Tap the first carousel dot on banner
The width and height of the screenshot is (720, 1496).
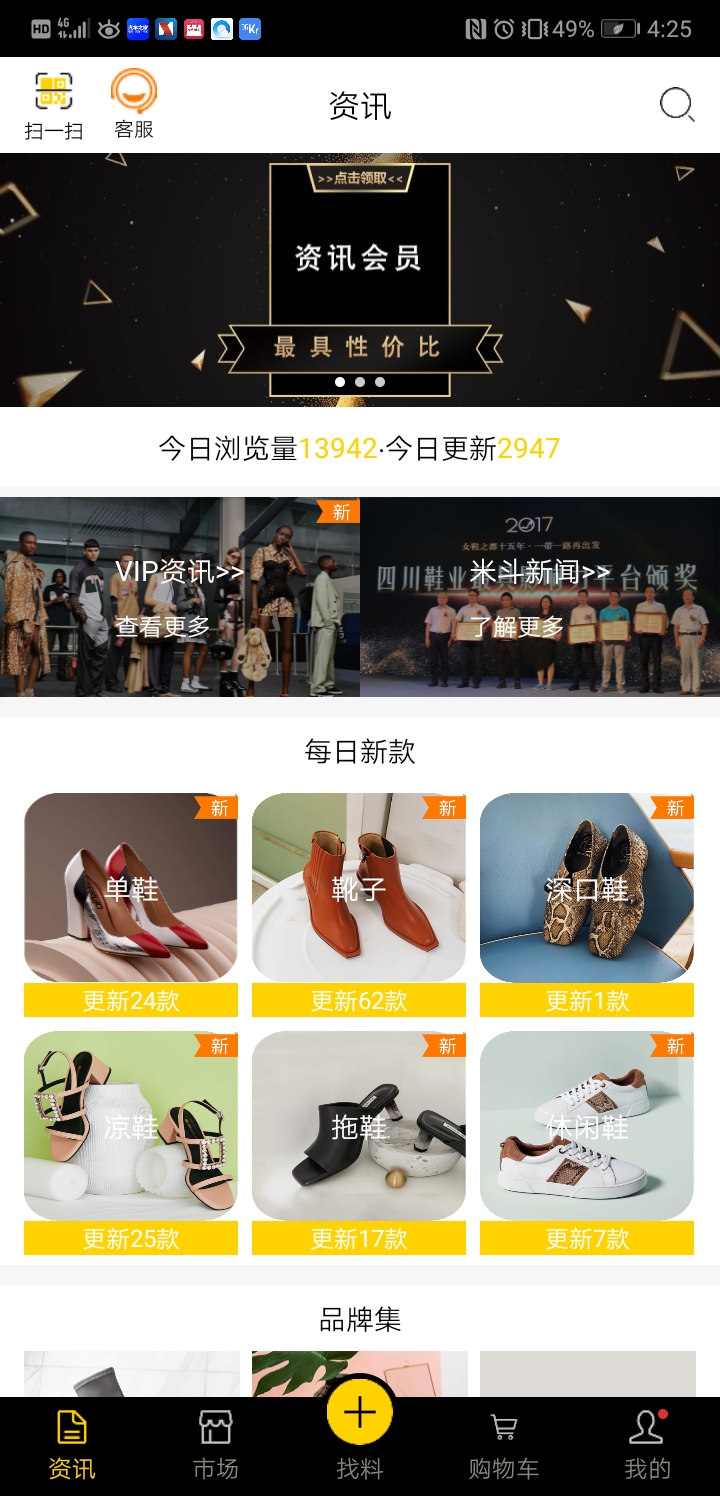click(x=341, y=382)
